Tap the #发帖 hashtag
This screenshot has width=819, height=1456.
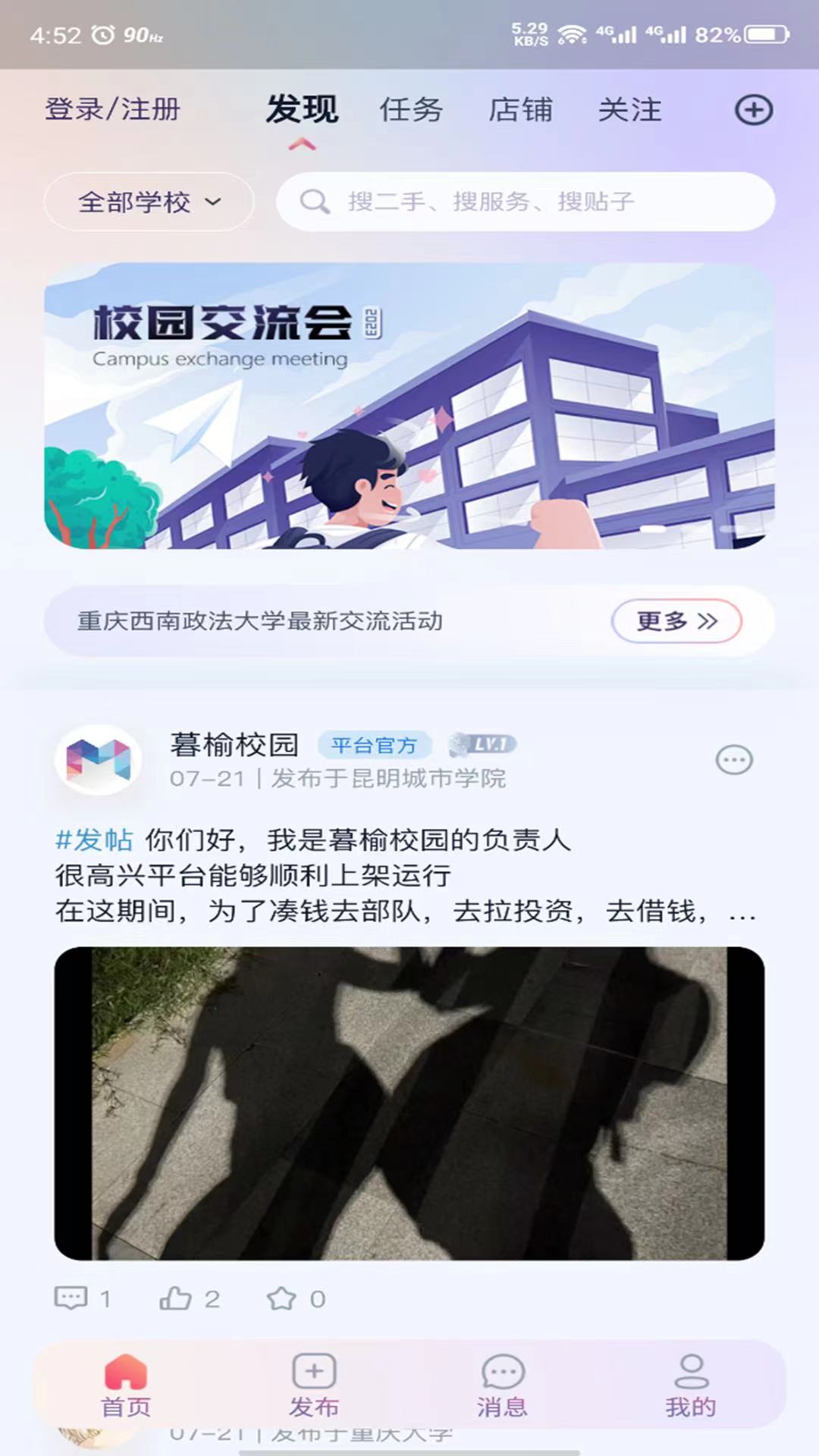(x=94, y=839)
